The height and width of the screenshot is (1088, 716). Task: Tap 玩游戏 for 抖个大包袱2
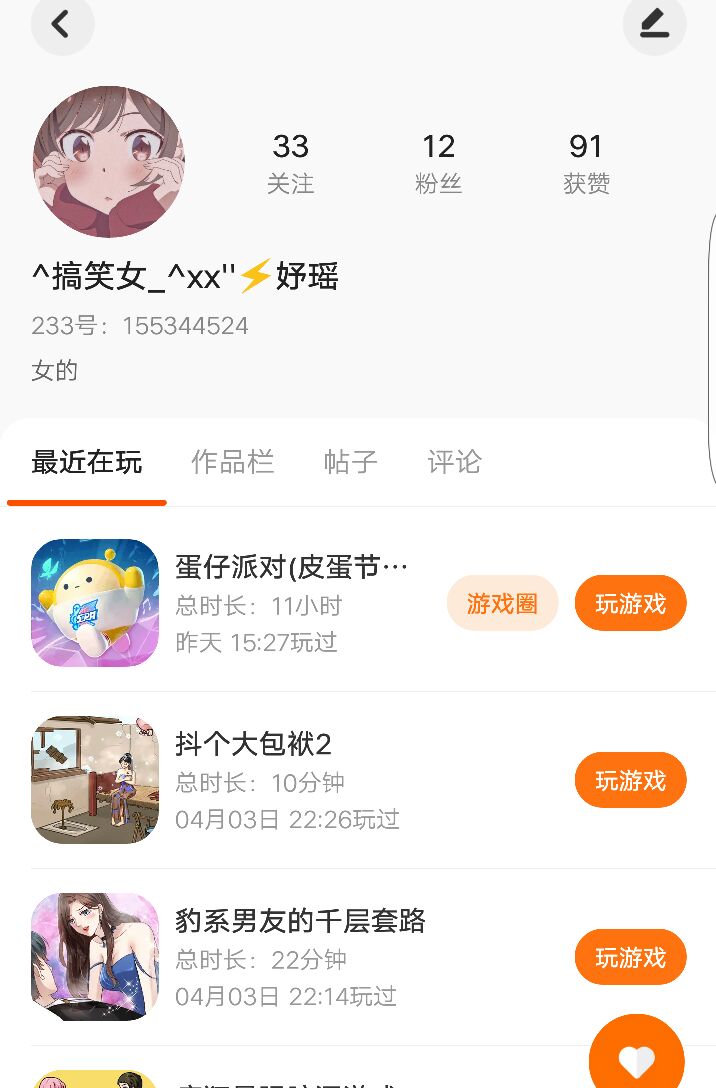630,781
